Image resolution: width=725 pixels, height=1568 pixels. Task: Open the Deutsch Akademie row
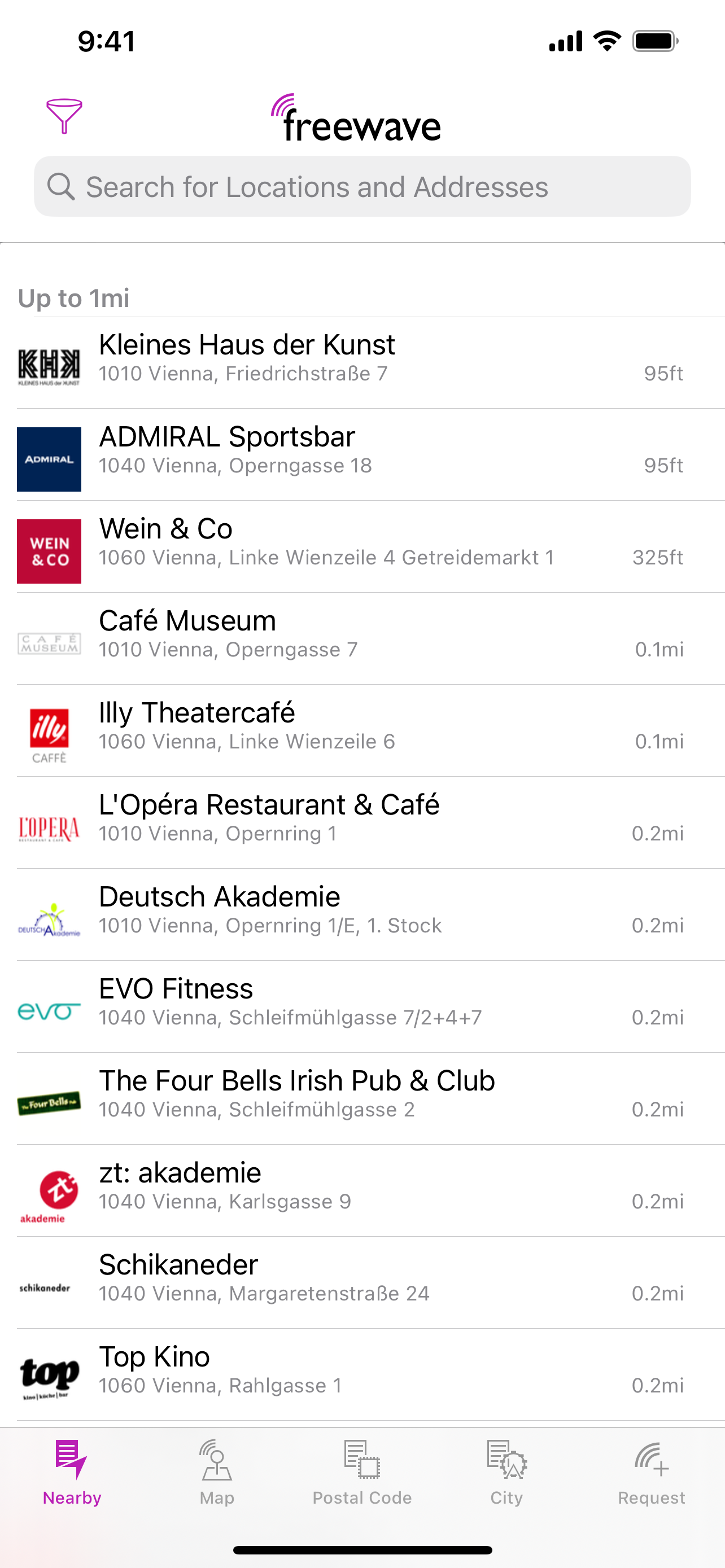point(362,914)
